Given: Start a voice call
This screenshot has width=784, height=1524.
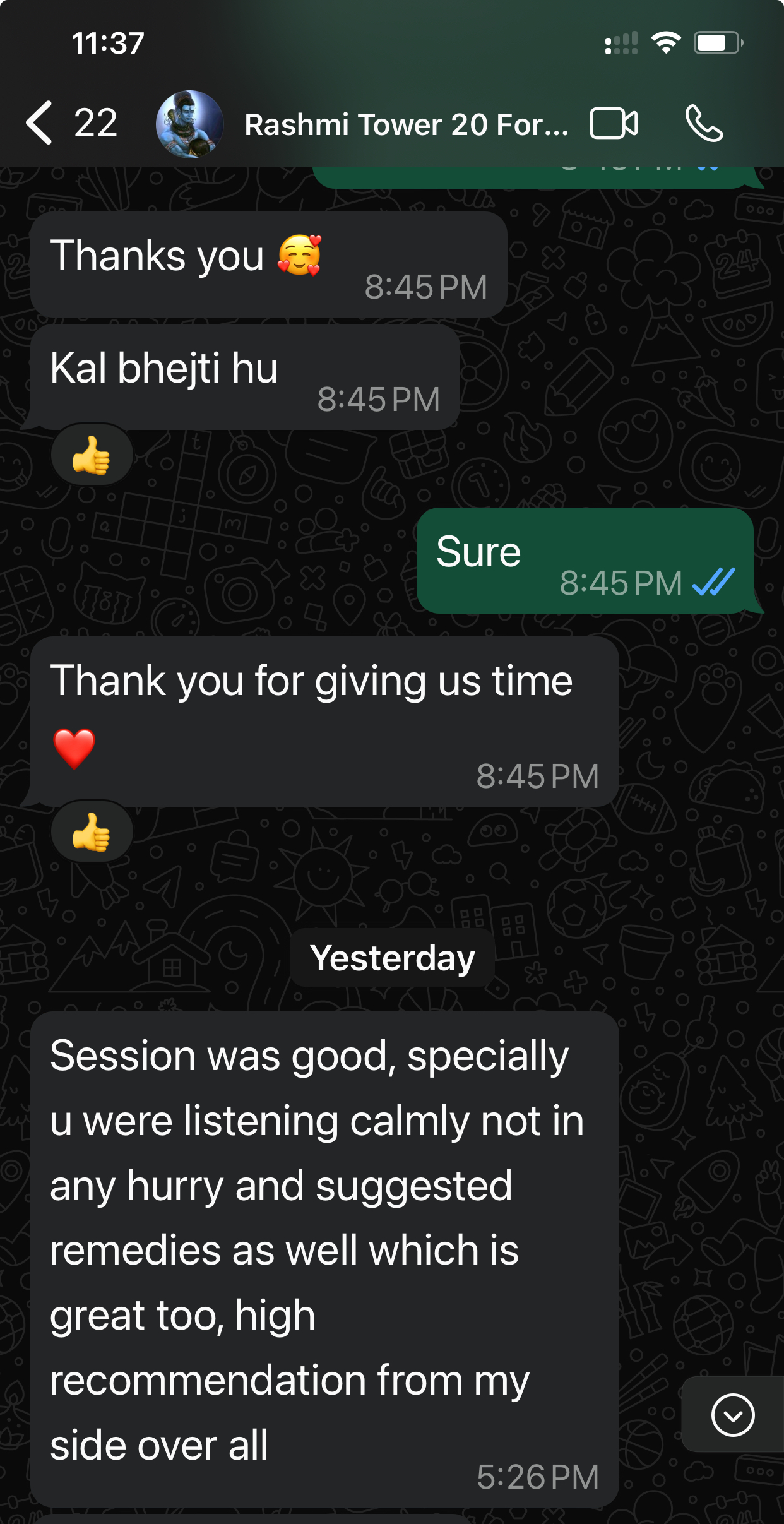Looking at the screenshot, I should point(704,123).
